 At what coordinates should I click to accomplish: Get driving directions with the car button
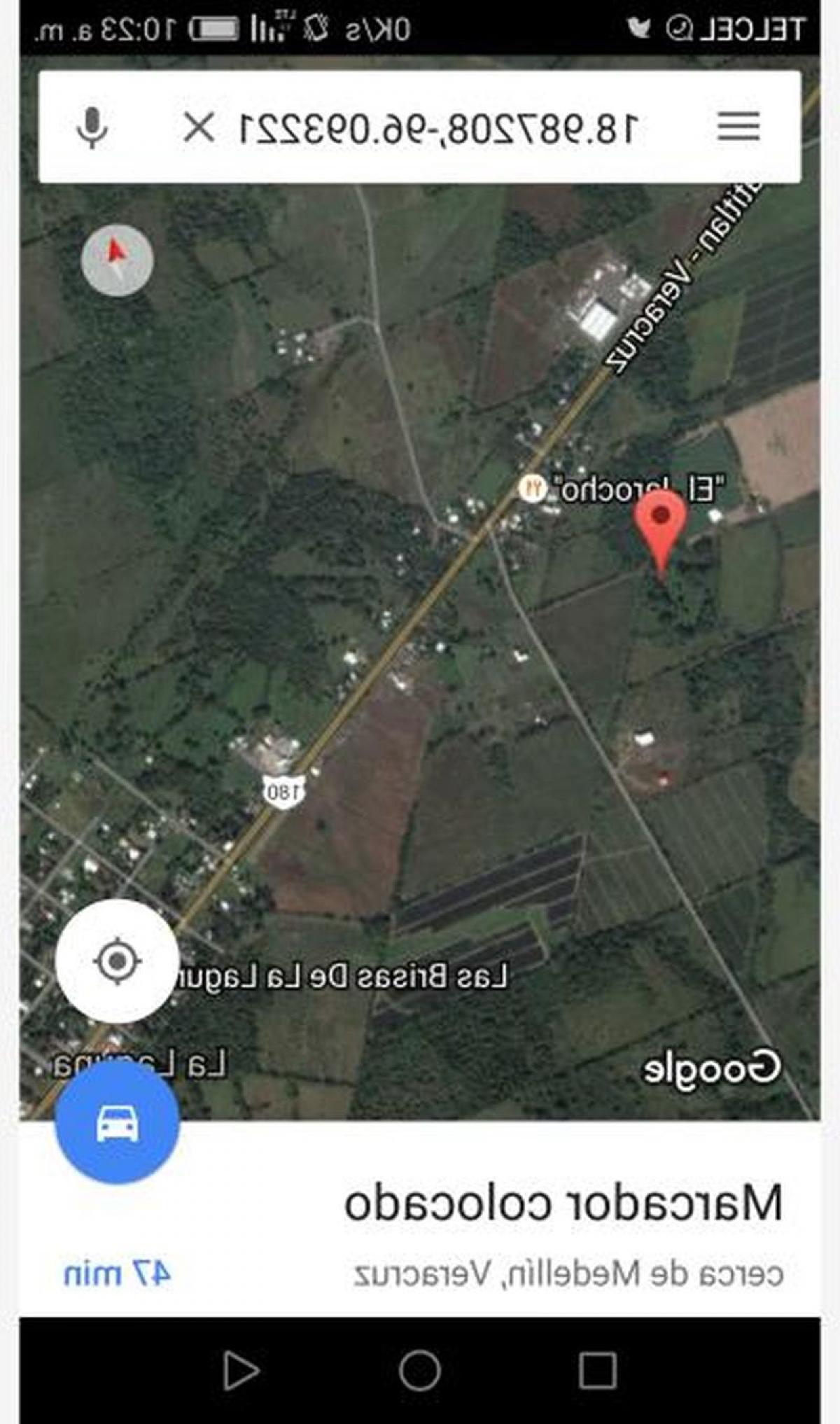(117, 1124)
